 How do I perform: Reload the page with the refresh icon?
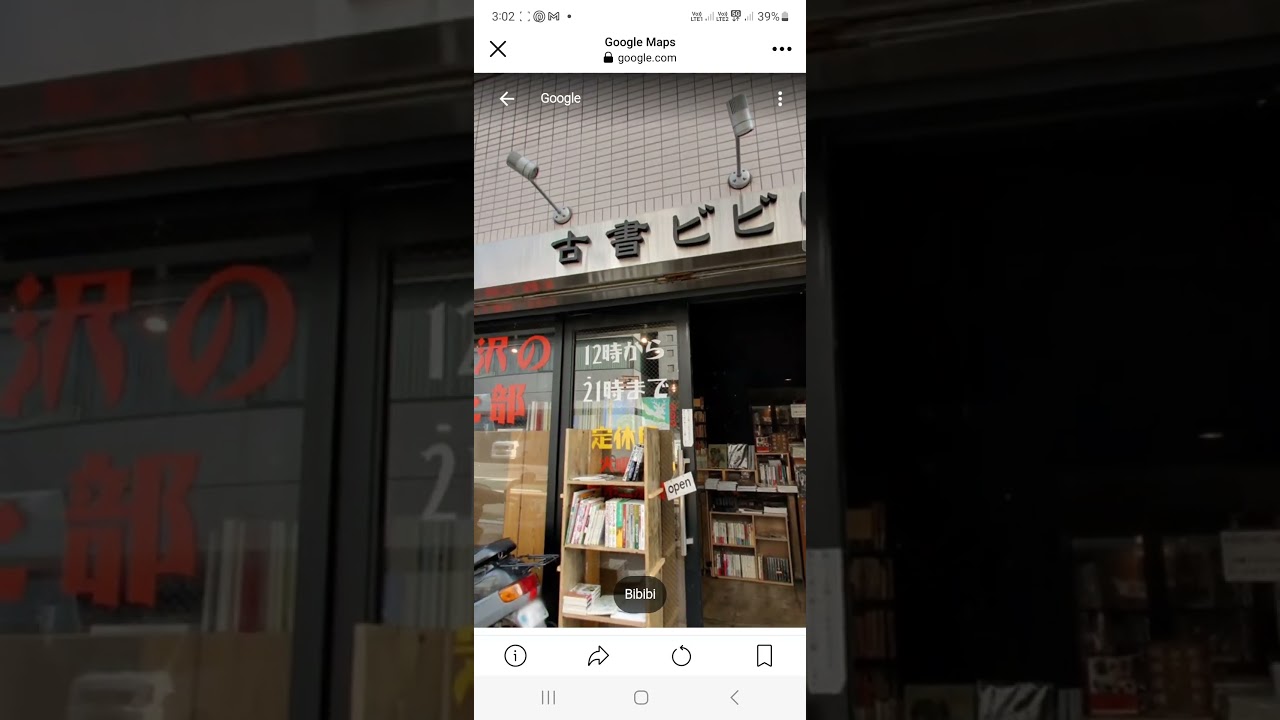681,656
